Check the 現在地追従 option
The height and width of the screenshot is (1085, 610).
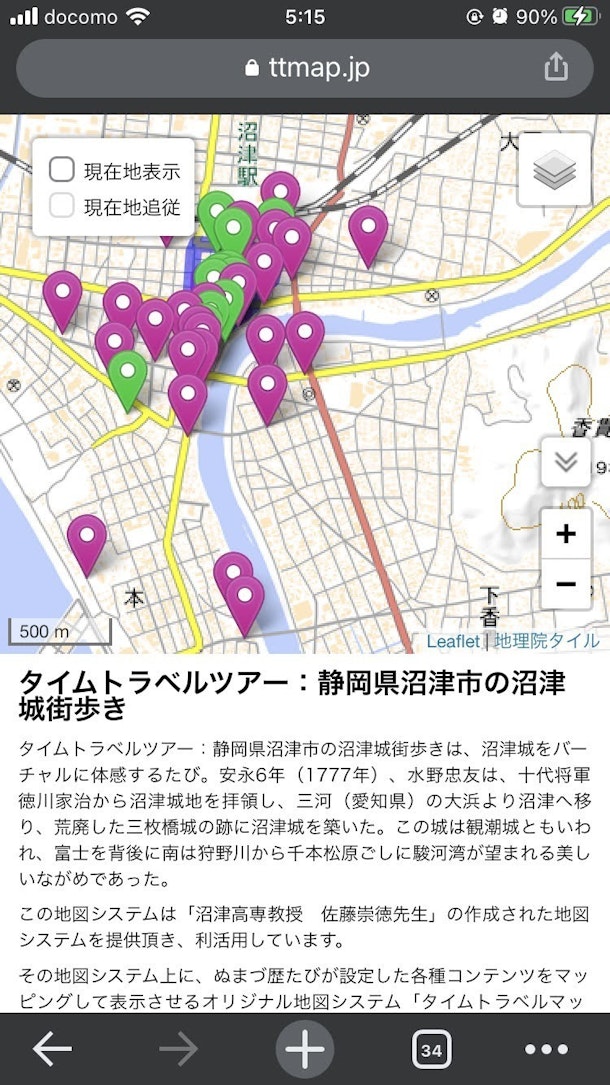63,207
